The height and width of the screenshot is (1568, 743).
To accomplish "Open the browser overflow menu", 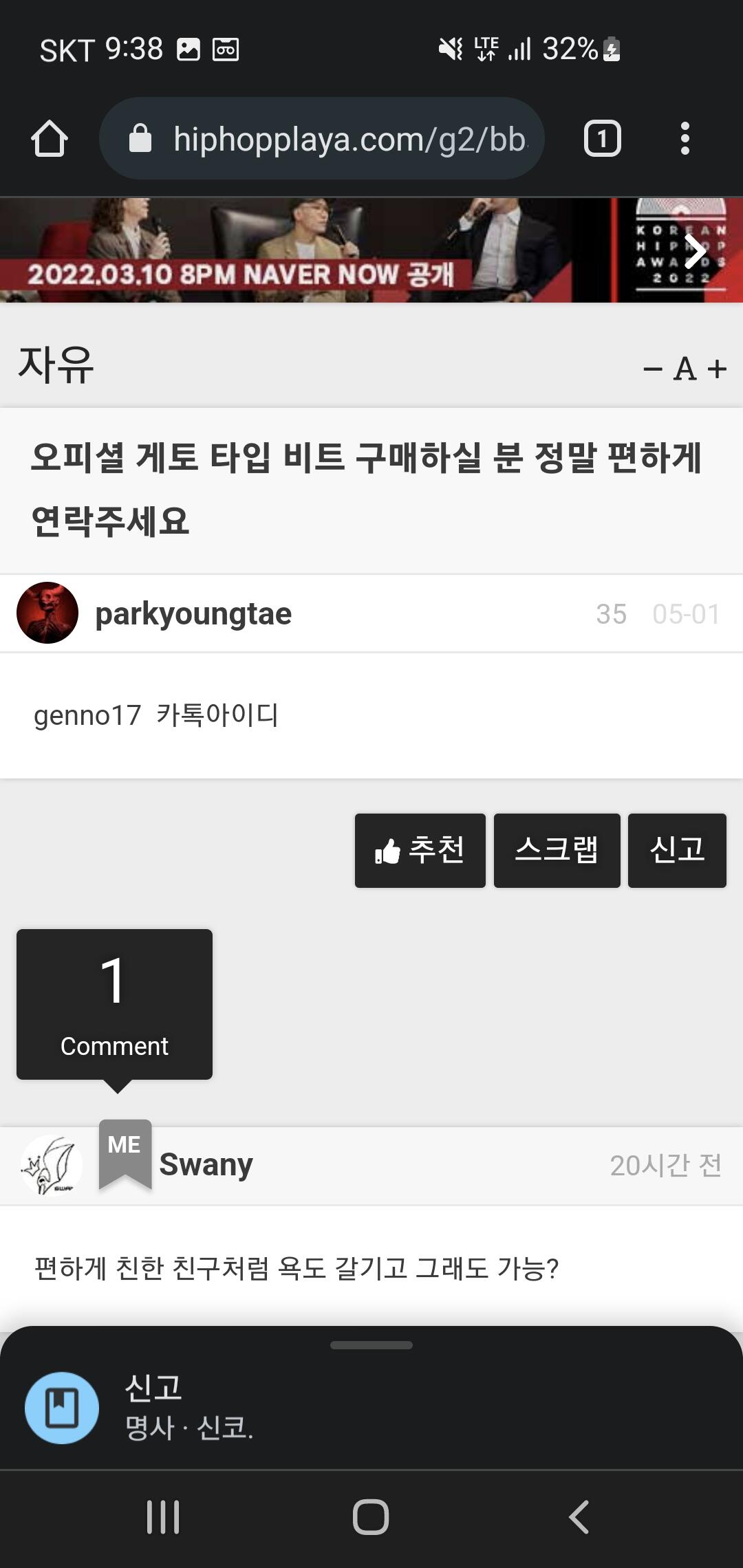I will point(685,139).
